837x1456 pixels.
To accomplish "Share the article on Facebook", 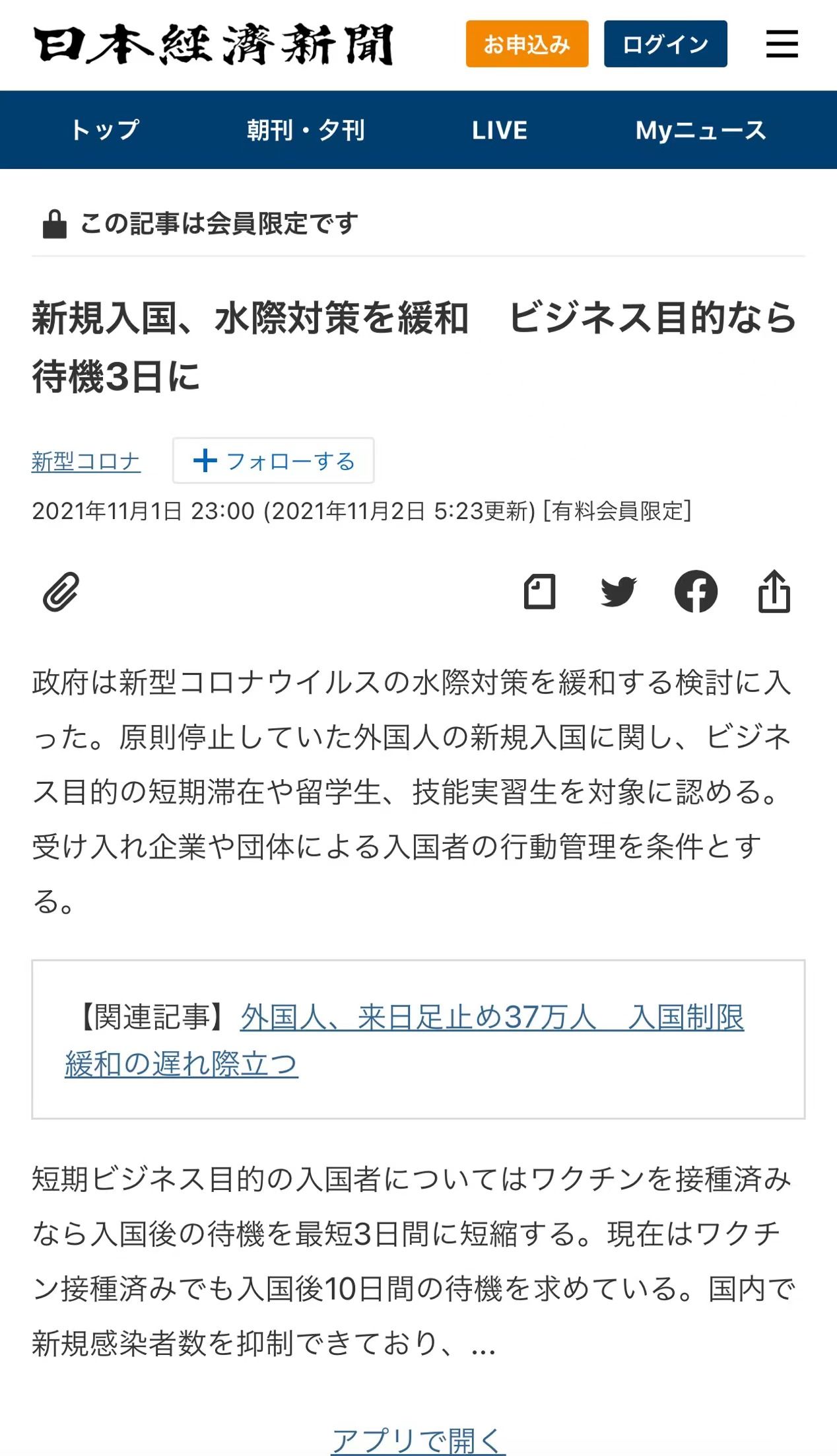I will (696, 592).
